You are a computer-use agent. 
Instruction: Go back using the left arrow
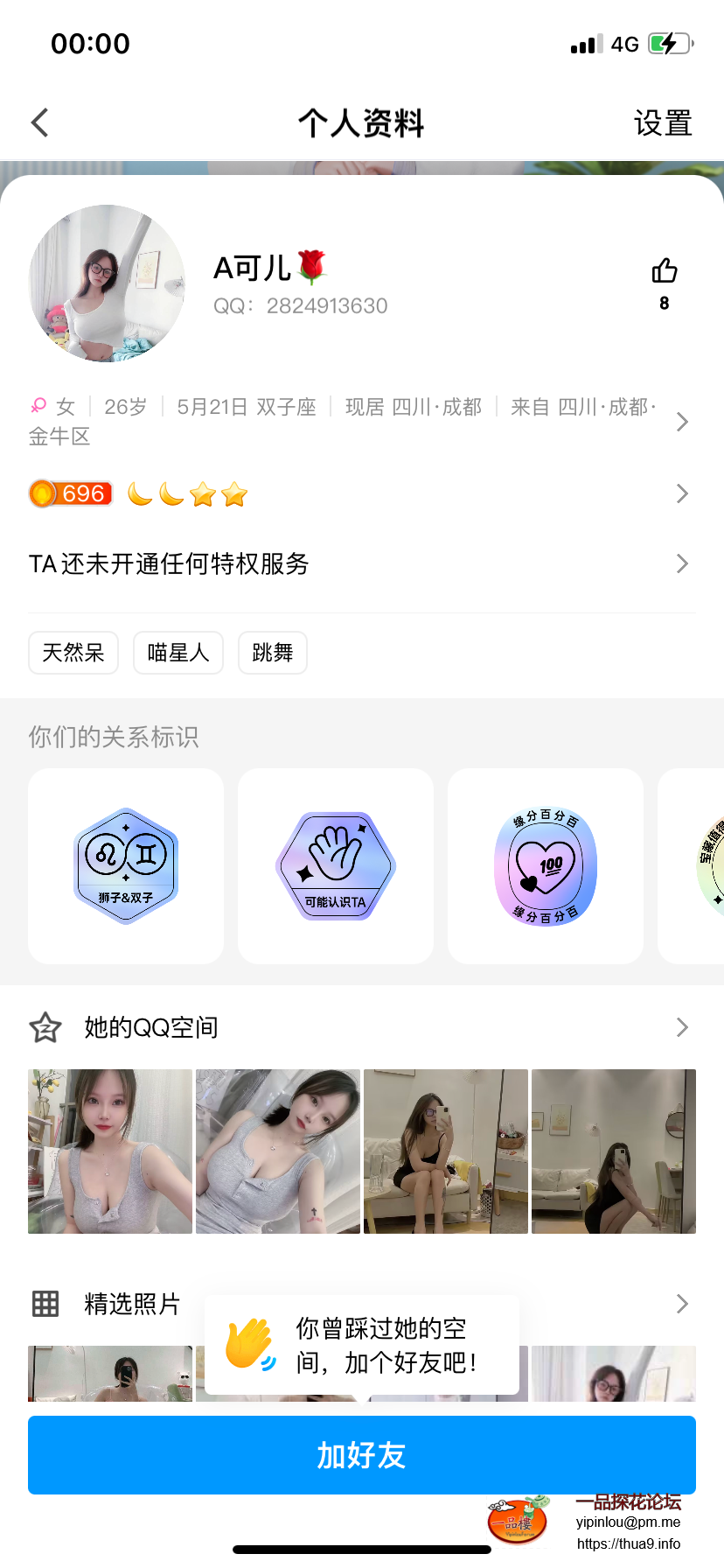click(x=38, y=122)
